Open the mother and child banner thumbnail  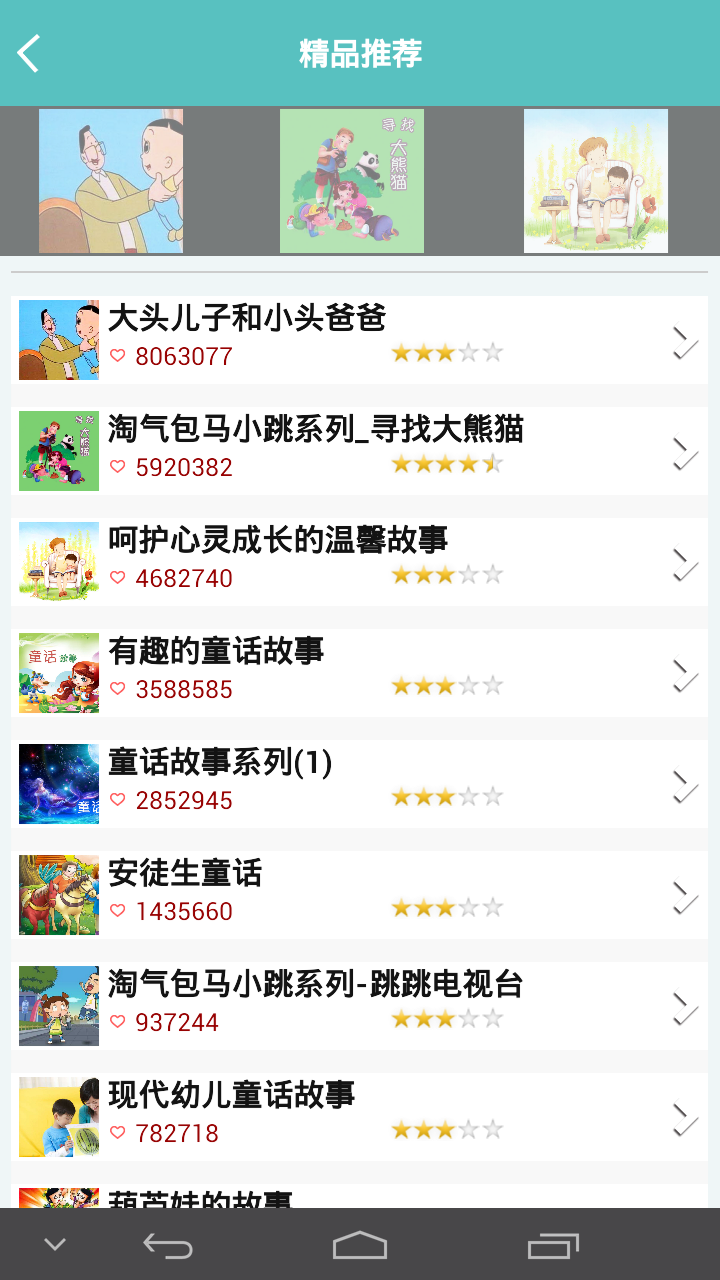596,181
